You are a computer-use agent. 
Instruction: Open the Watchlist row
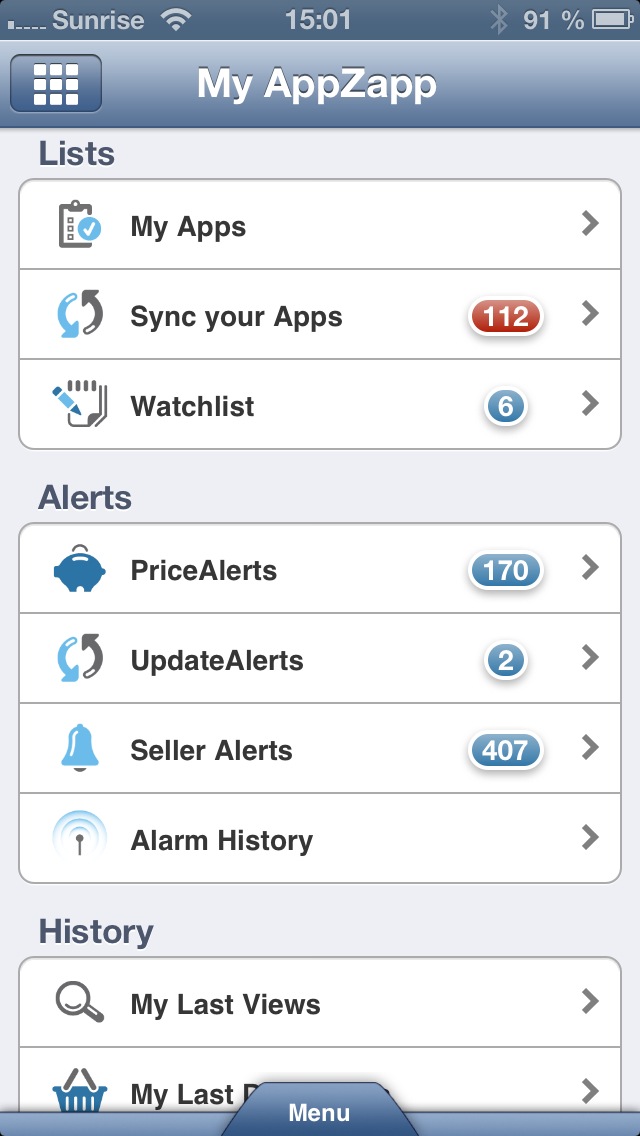click(x=320, y=404)
